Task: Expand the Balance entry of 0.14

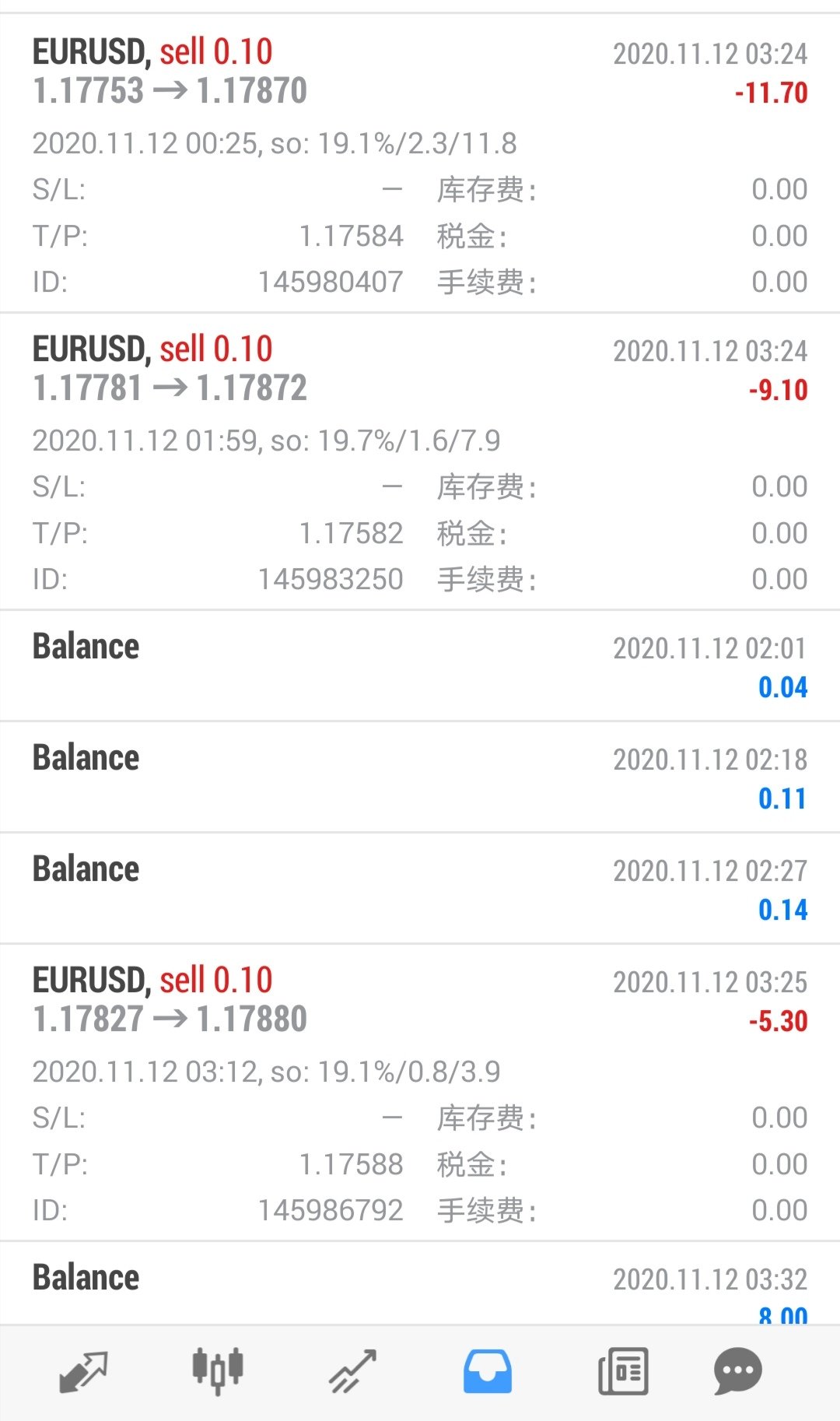Action: (420, 889)
